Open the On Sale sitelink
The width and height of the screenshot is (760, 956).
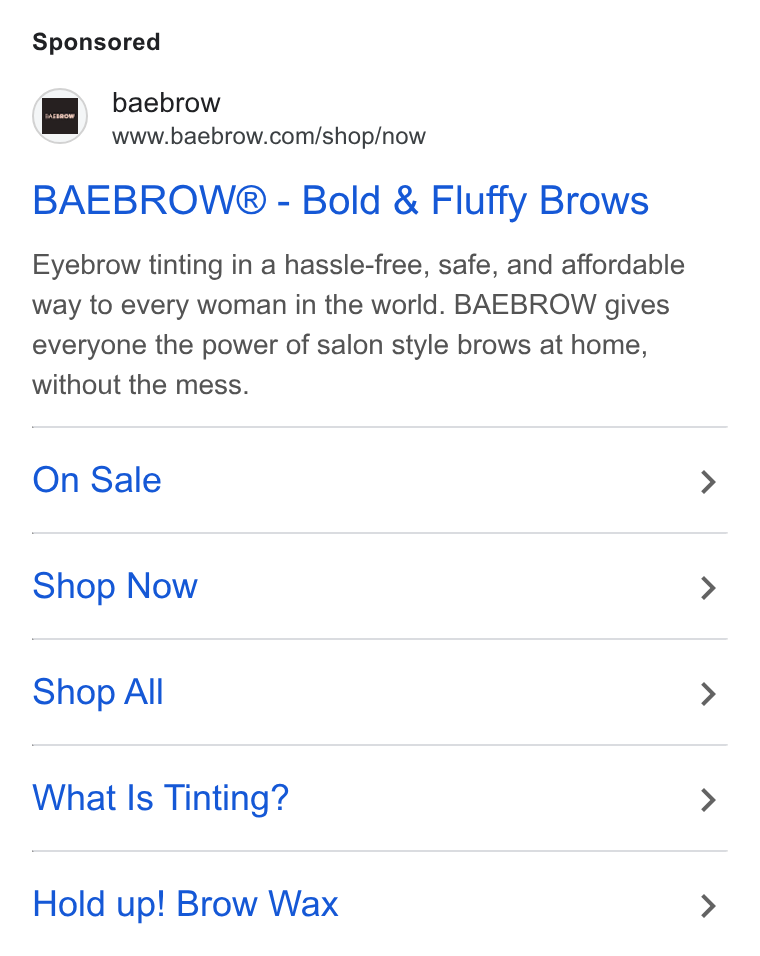click(x=380, y=480)
